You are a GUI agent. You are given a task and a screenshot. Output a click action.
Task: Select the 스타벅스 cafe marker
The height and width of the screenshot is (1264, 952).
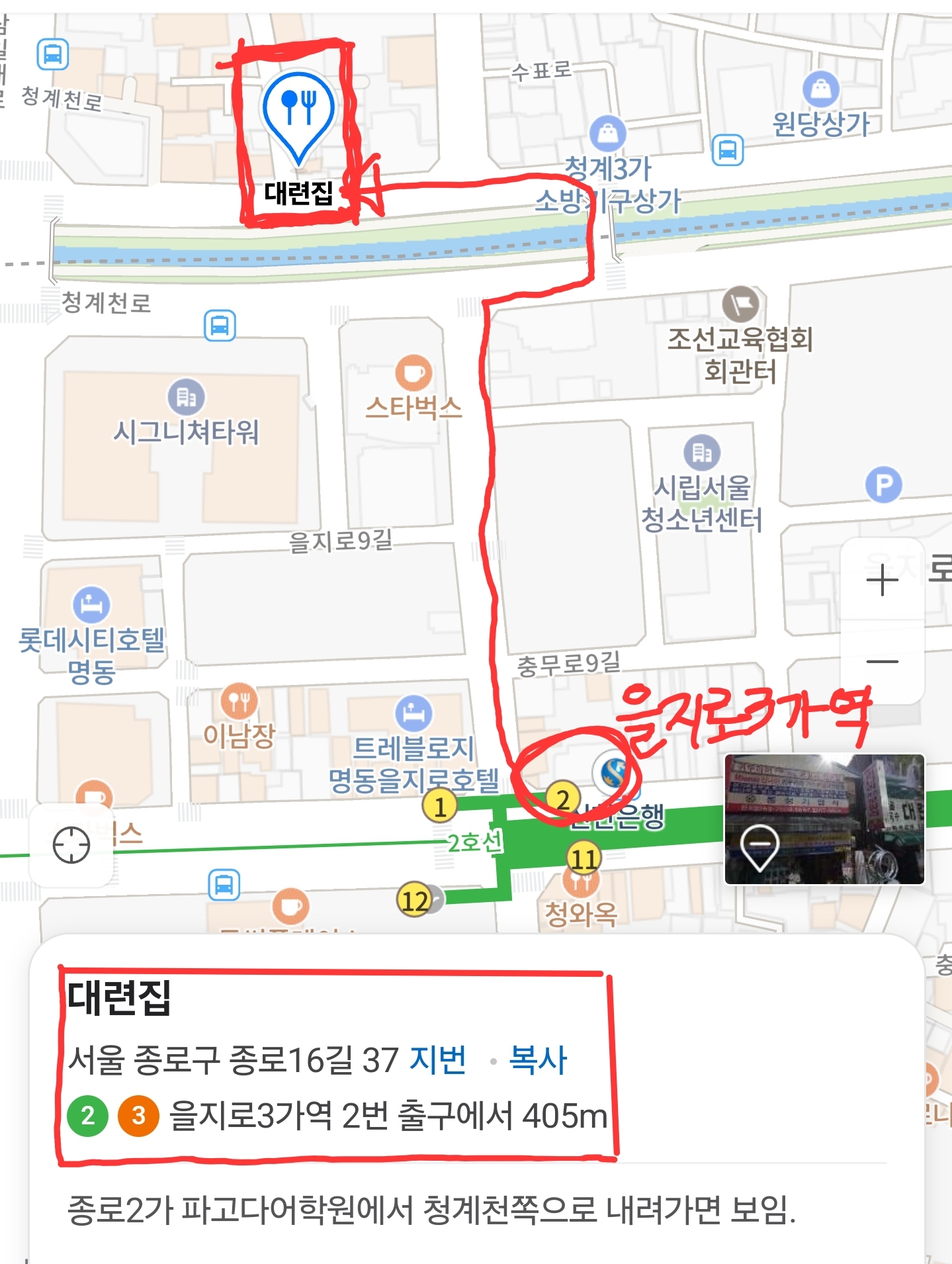point(413,373)
